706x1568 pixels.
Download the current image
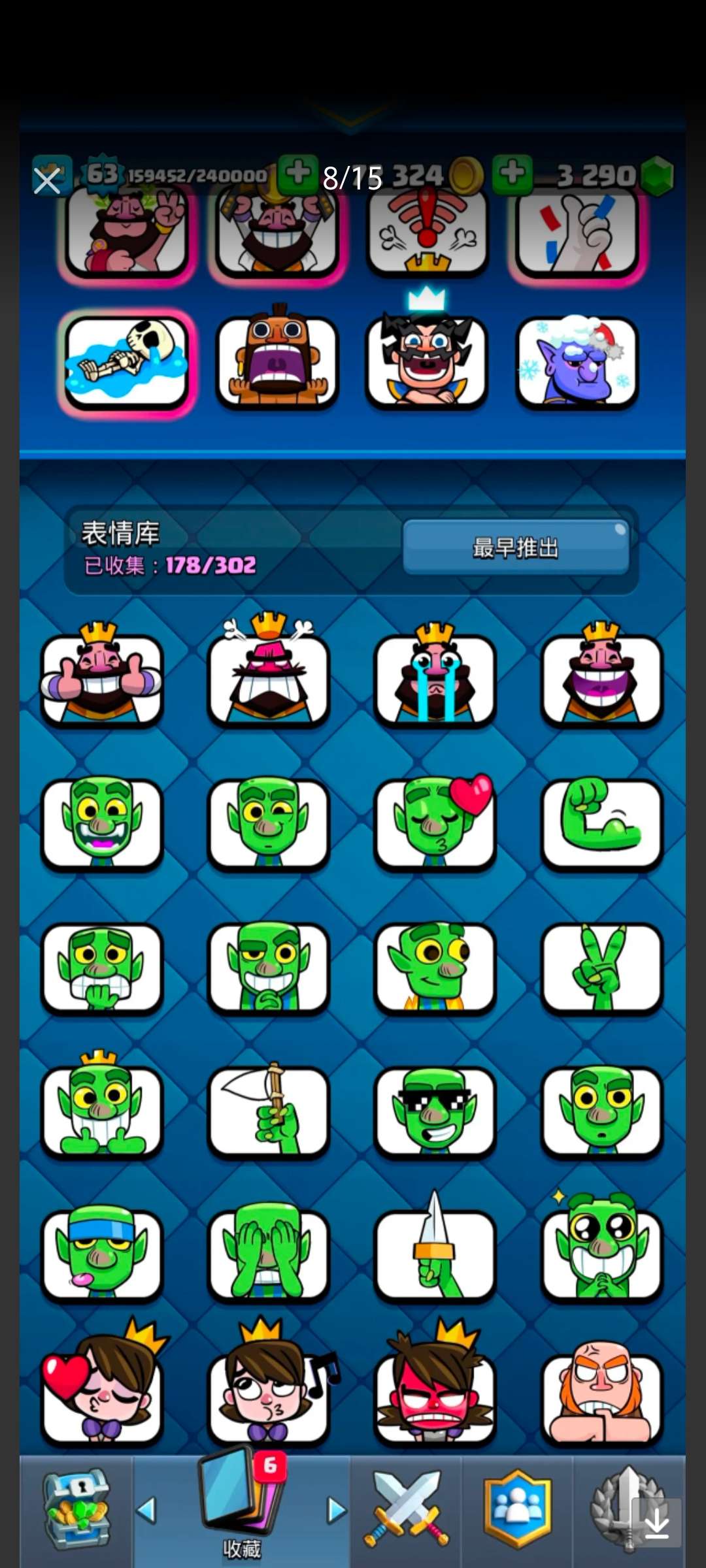656,1524
